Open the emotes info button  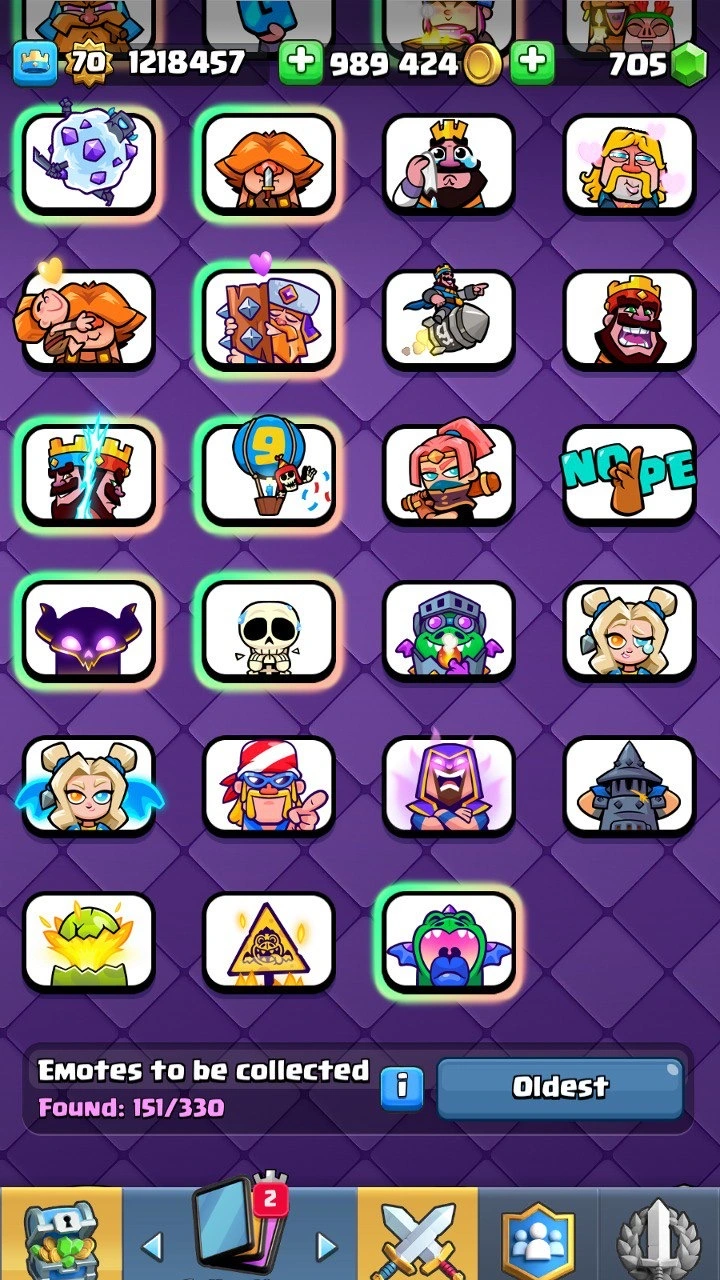point(402,1088)
